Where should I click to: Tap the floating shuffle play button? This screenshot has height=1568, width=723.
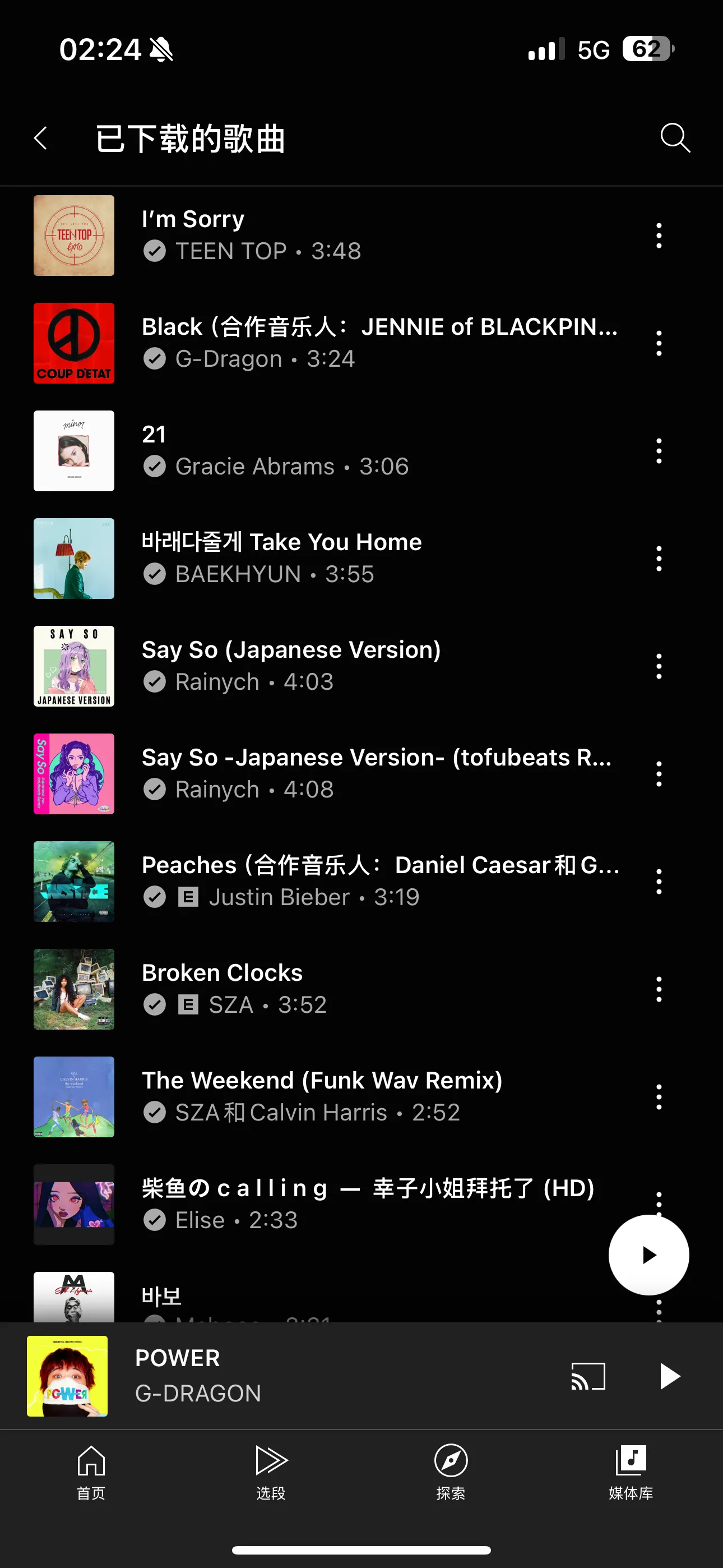[649, 1254]
